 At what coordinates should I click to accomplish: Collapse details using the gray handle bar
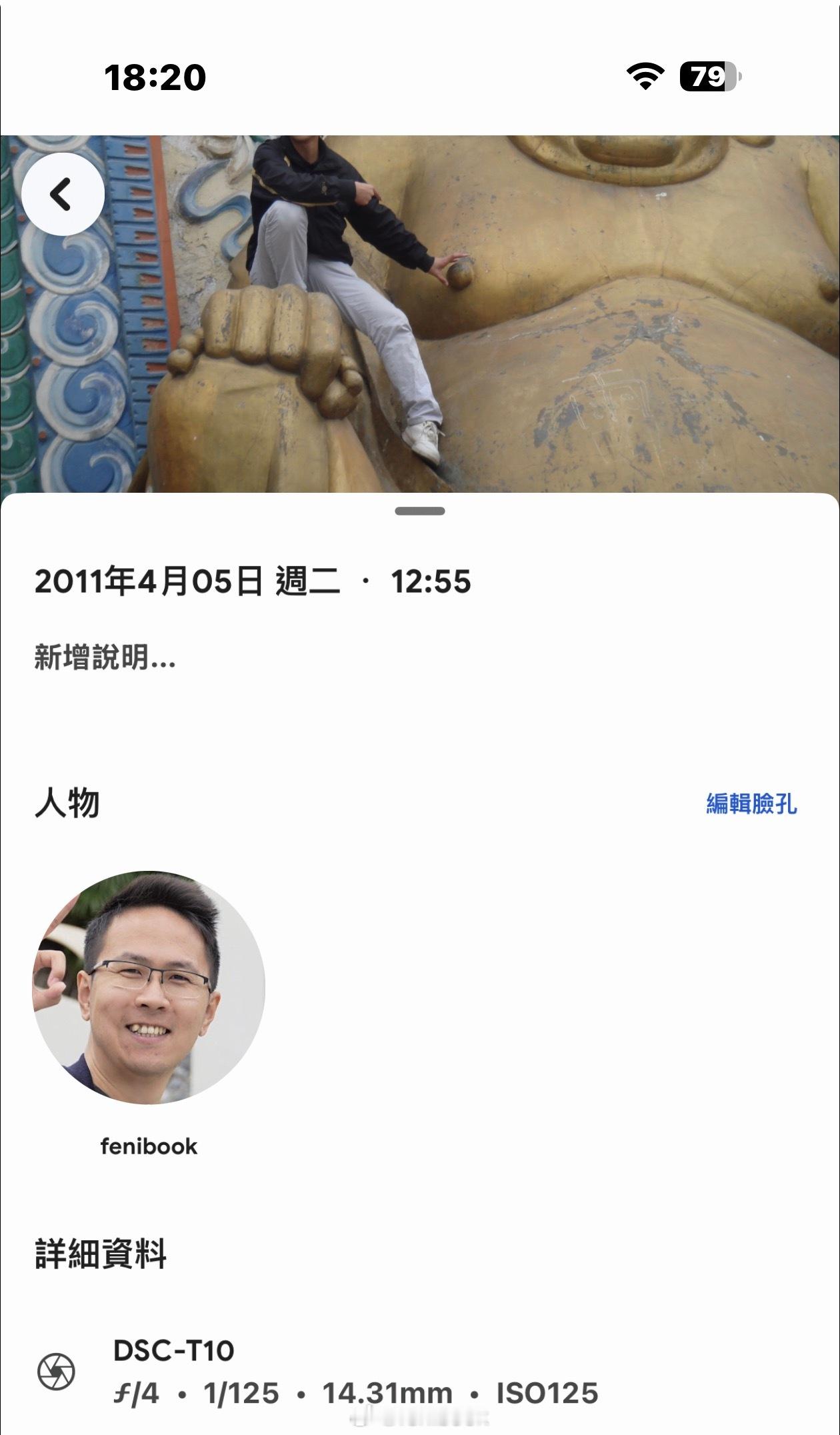[x=420, y=510]
